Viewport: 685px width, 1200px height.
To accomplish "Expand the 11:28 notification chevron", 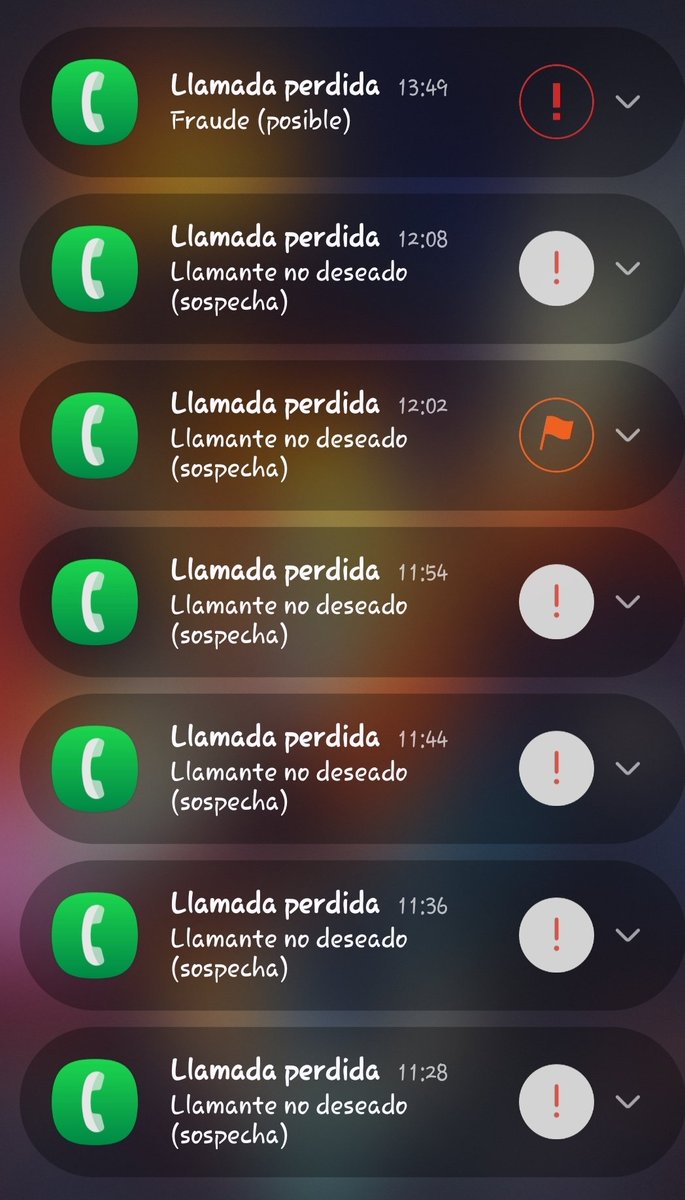I will (x=627, y=1102).
